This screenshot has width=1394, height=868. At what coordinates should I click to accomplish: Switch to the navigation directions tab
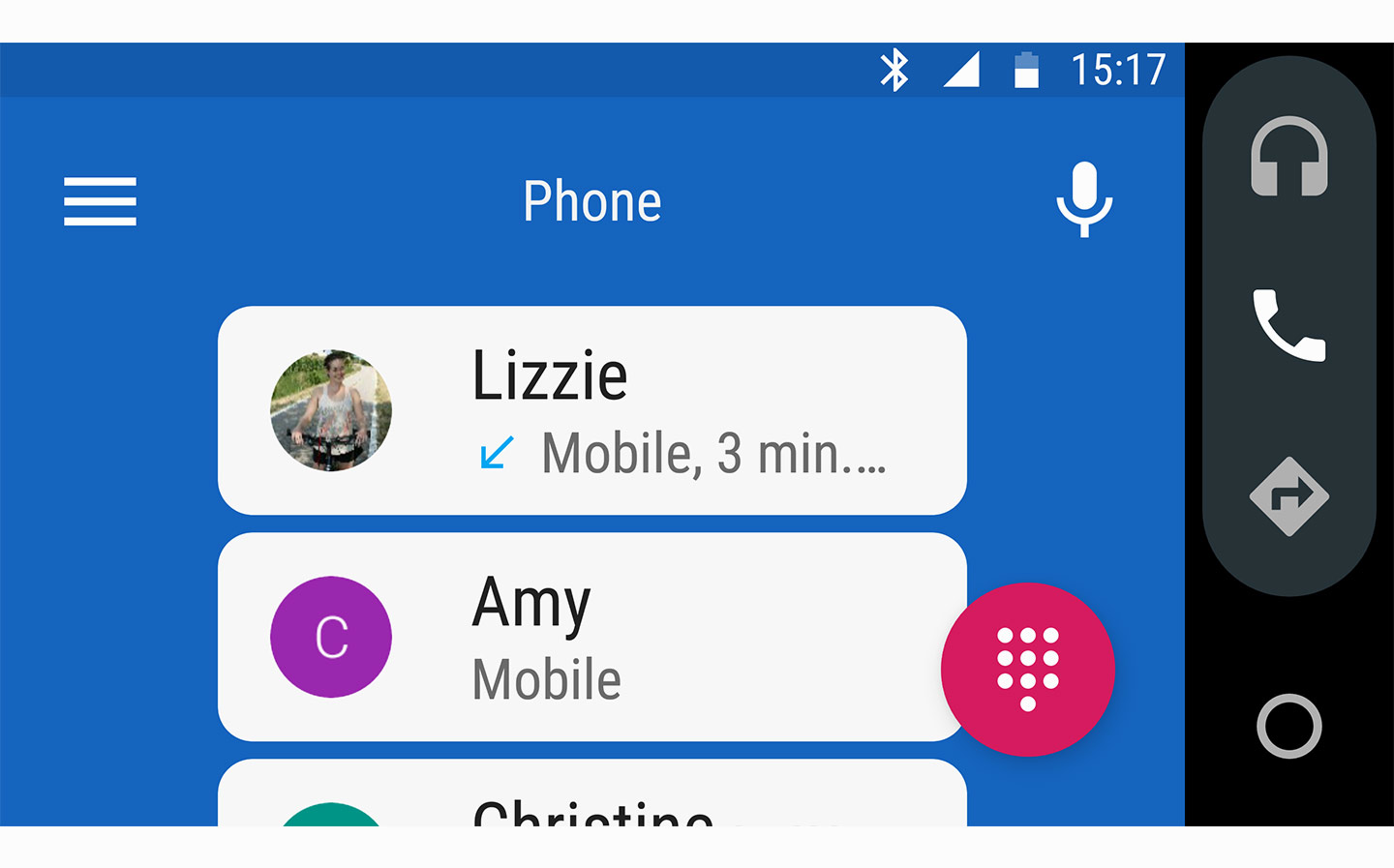point(1288,496)
